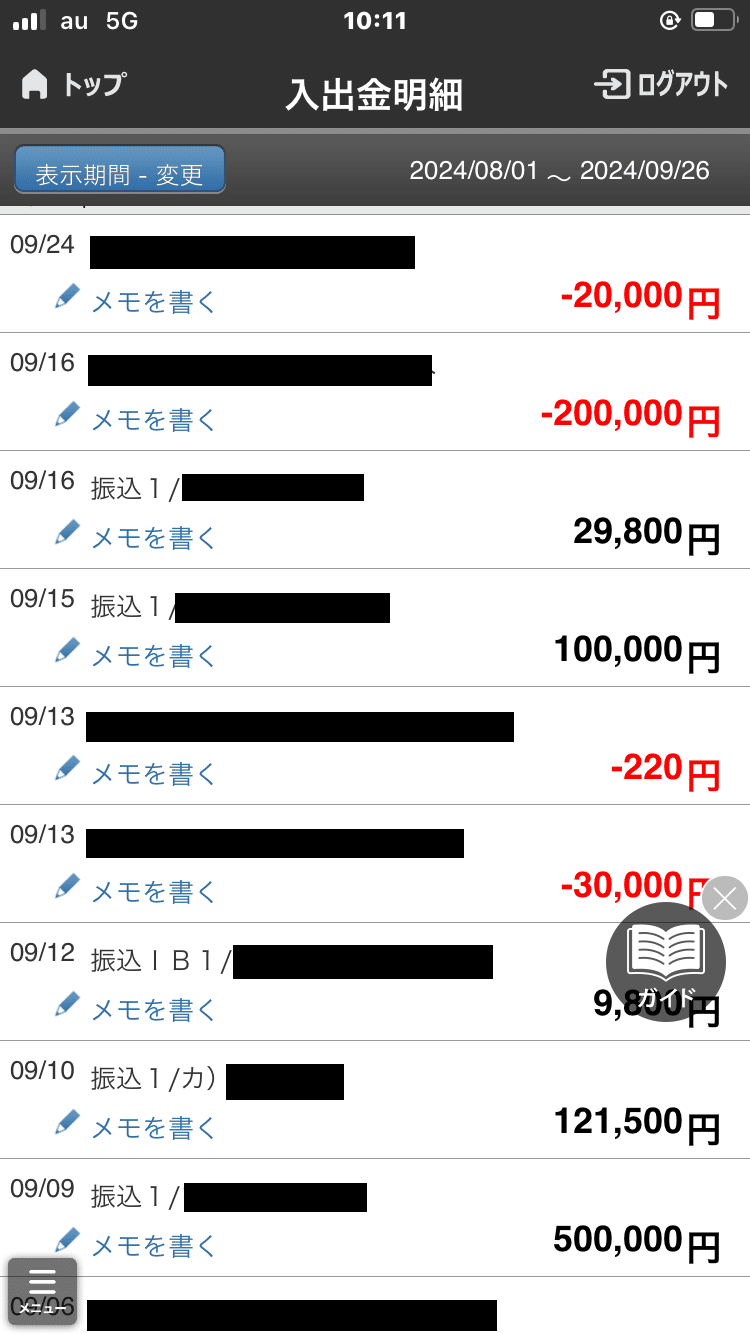The image size is (750, 1334).
Task: Open the ガイド guide book button
Action: click(x=665, y=962)
